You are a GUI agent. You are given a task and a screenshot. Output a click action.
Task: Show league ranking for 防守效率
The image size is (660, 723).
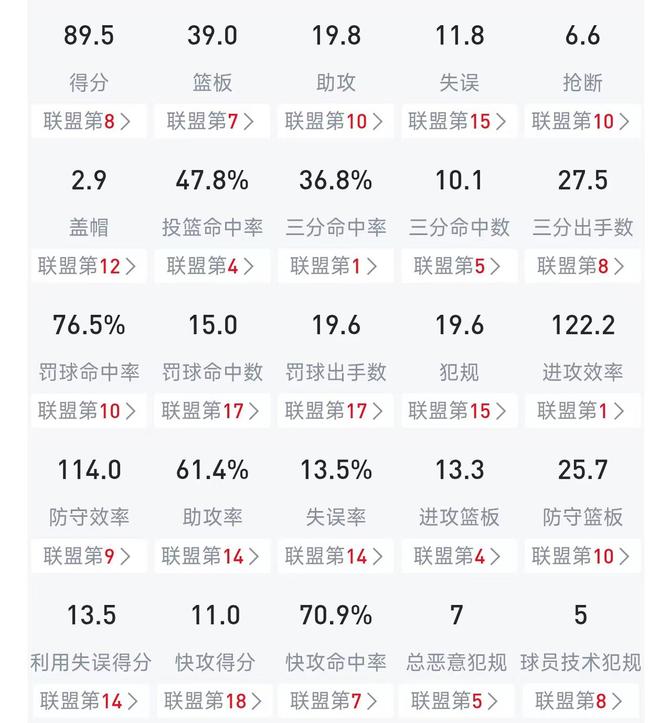pos(89,556)
